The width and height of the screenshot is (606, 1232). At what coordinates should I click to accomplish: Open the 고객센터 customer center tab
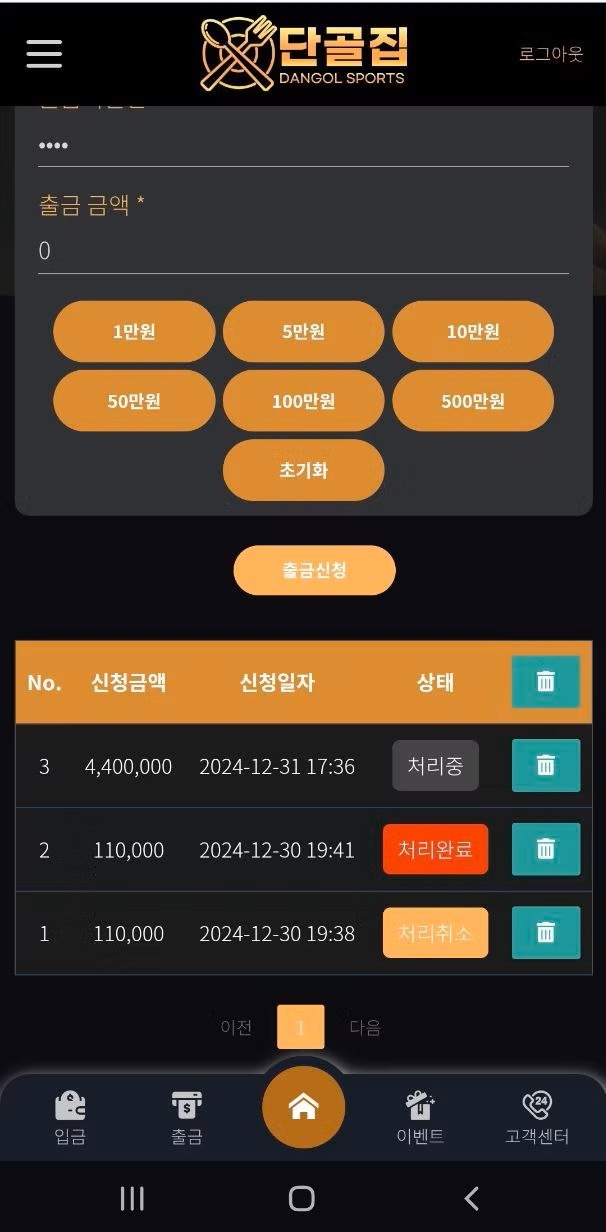(x=537, y=1118)
